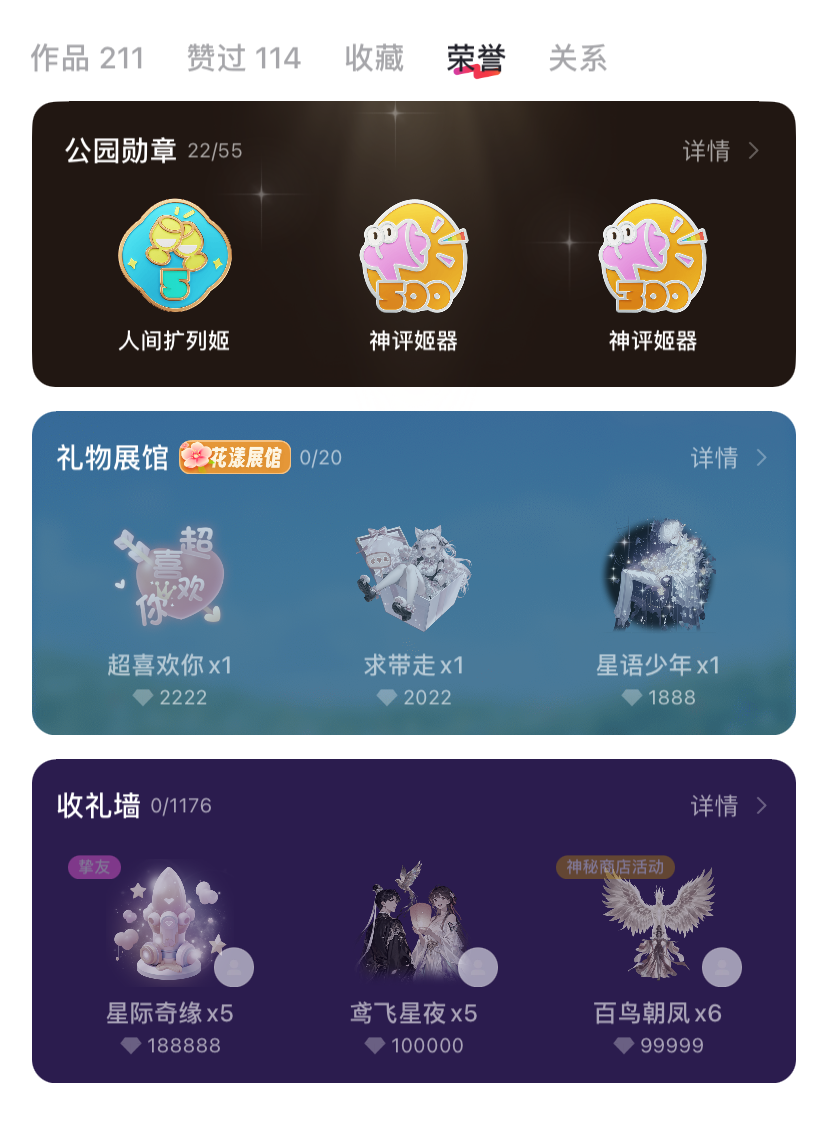Select the 荣誉 tab
Viewport: 828px width, 1123px height.
pos(476,59)
